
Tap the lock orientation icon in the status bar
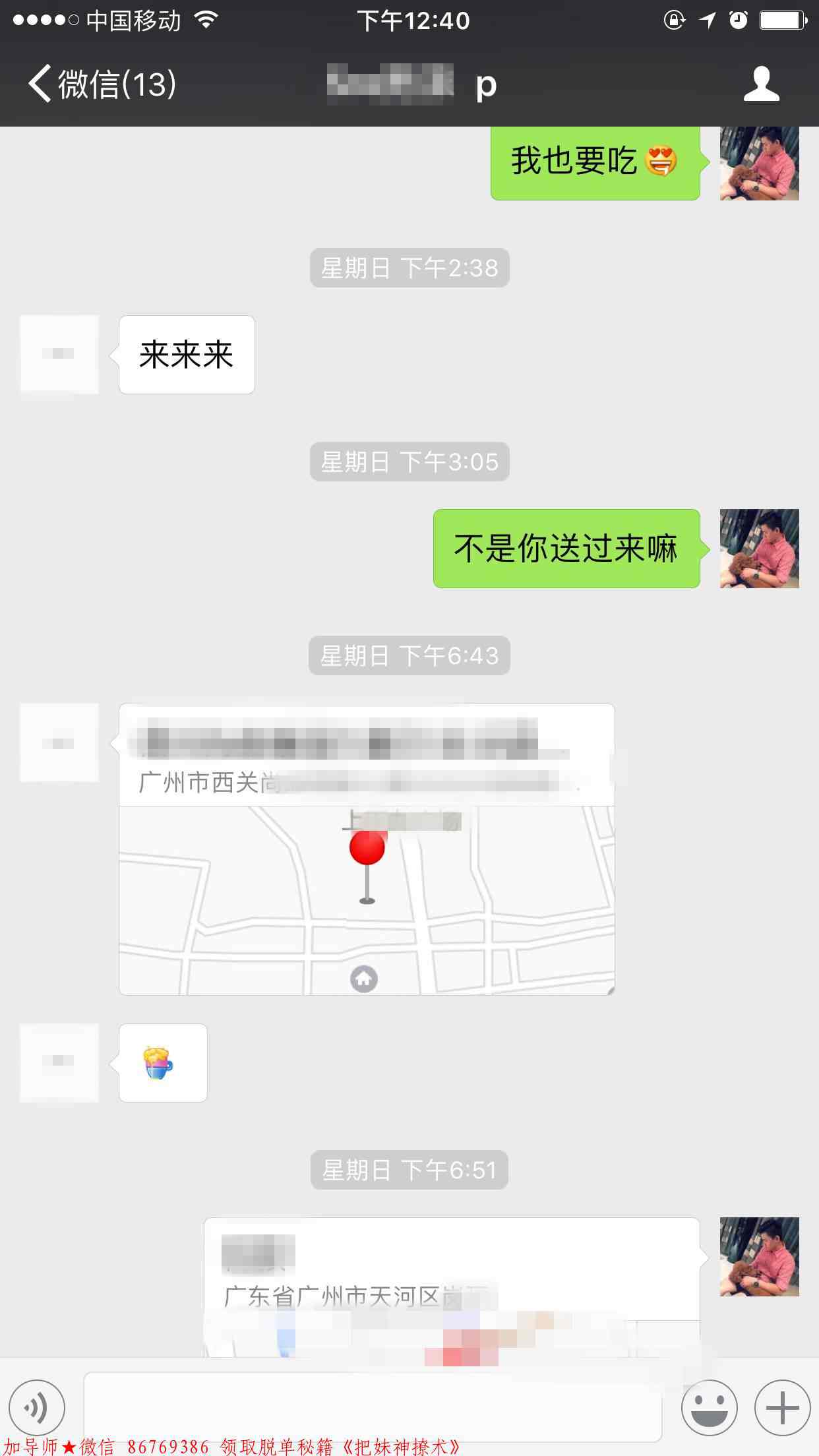(673, 20)
